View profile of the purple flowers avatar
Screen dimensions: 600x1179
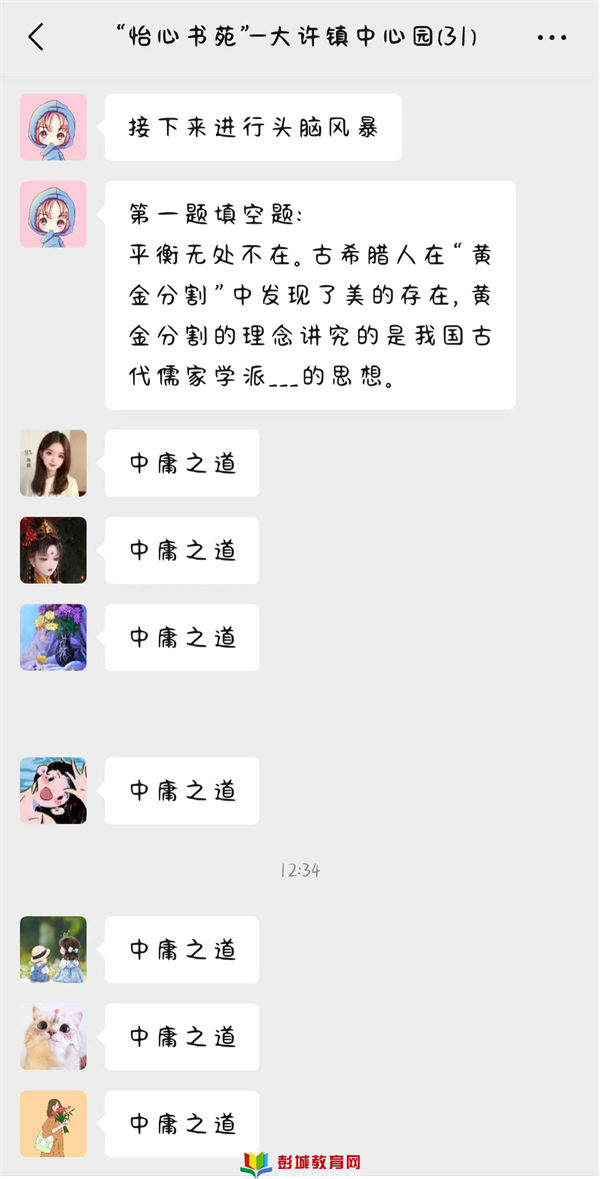[x=53, y=637]
